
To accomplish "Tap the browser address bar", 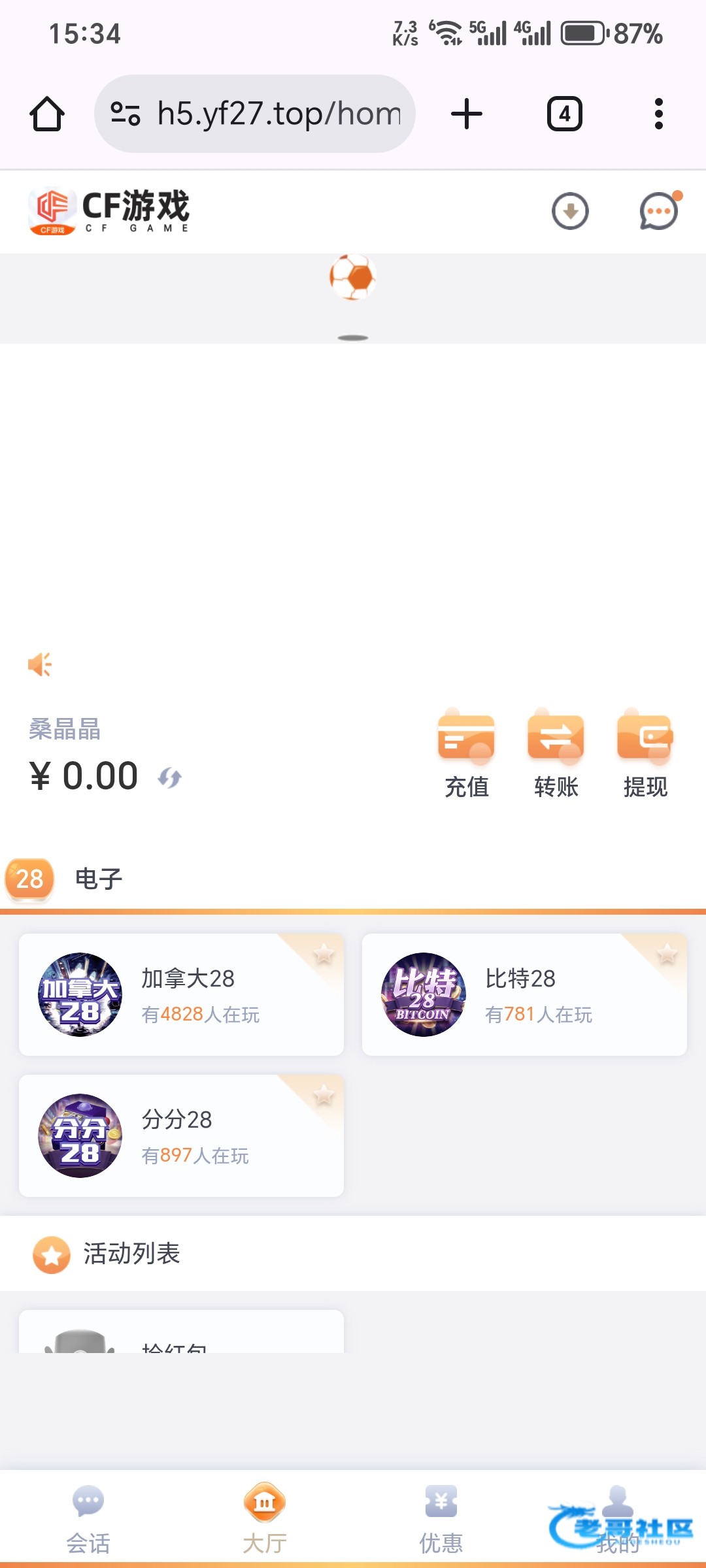I will pyautogui.click(x=255, y=114).
